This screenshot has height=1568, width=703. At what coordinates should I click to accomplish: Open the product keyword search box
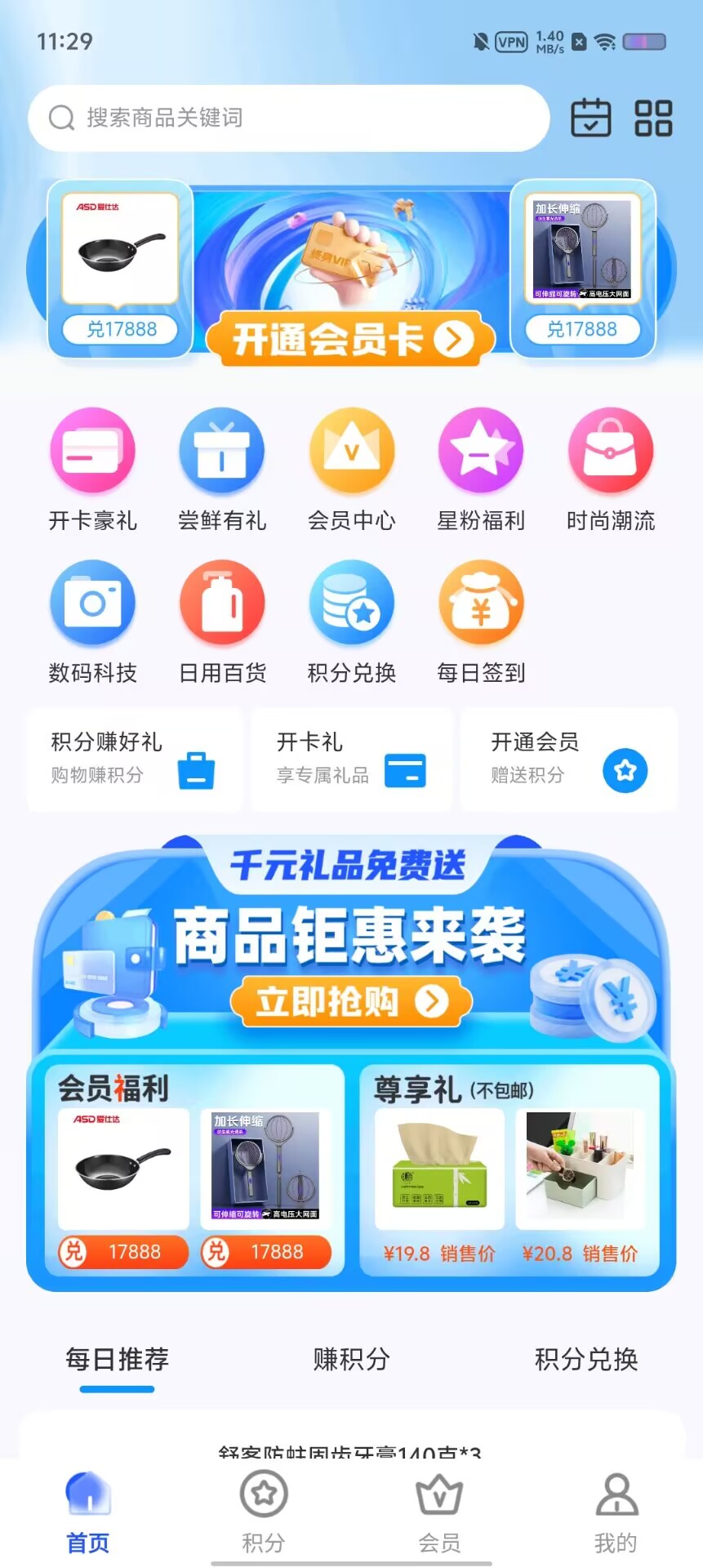(288, 118)
